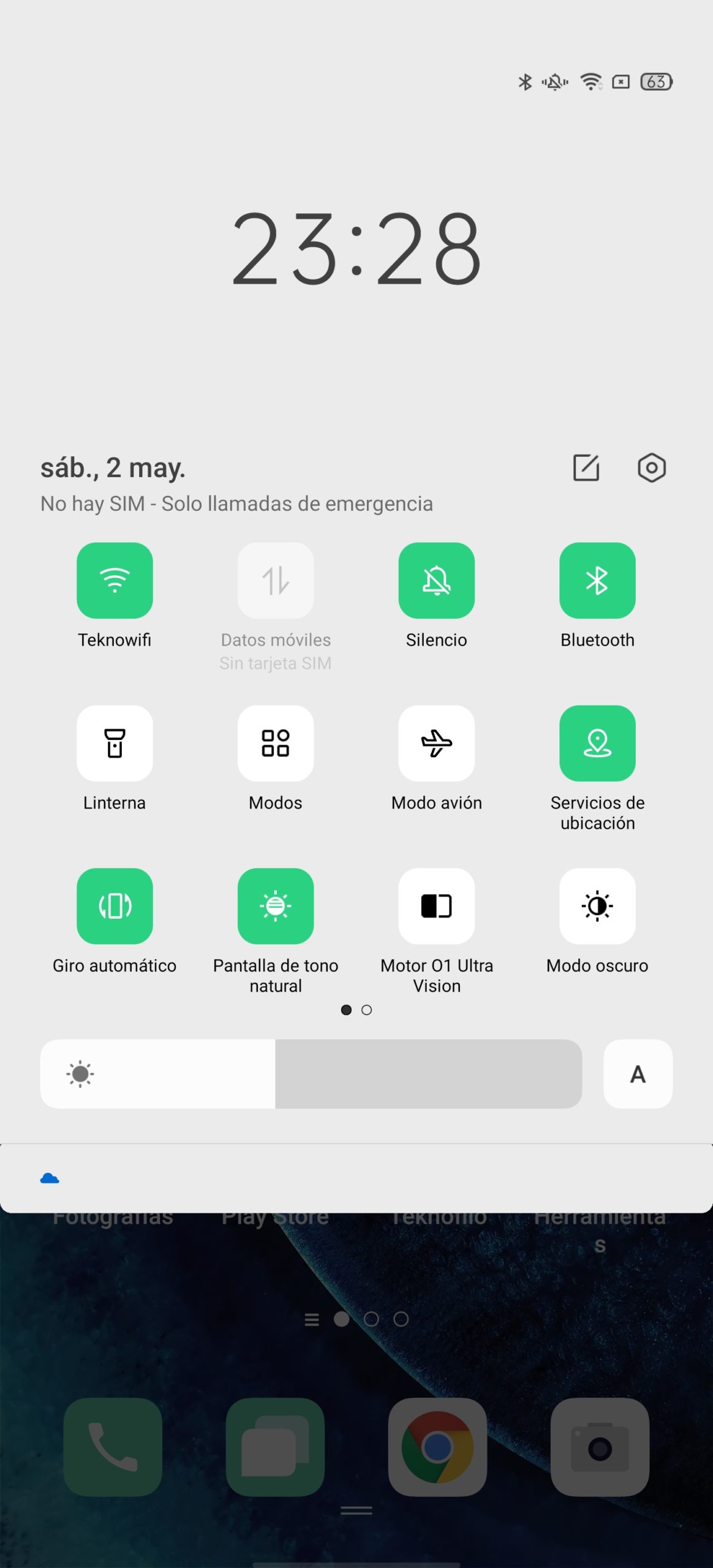
Task: Enable Modo avión
Action: pyautogui.click(x=437, y=744)
